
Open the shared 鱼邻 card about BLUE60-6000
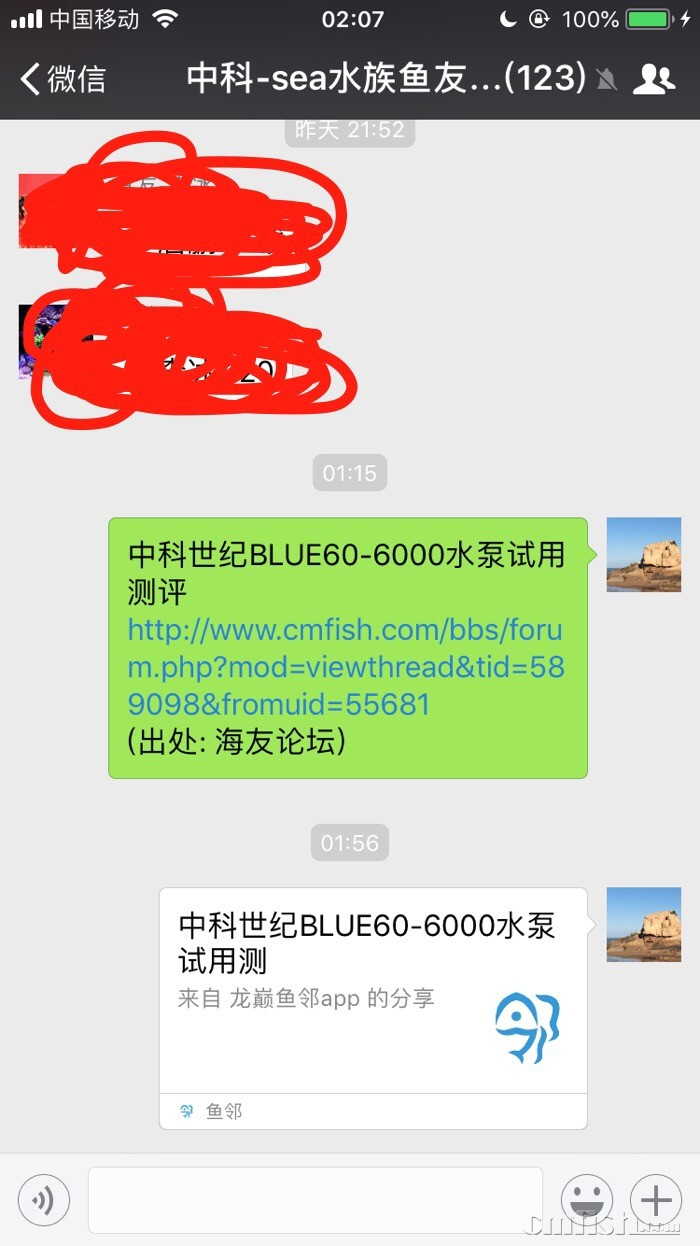(373, 990)
